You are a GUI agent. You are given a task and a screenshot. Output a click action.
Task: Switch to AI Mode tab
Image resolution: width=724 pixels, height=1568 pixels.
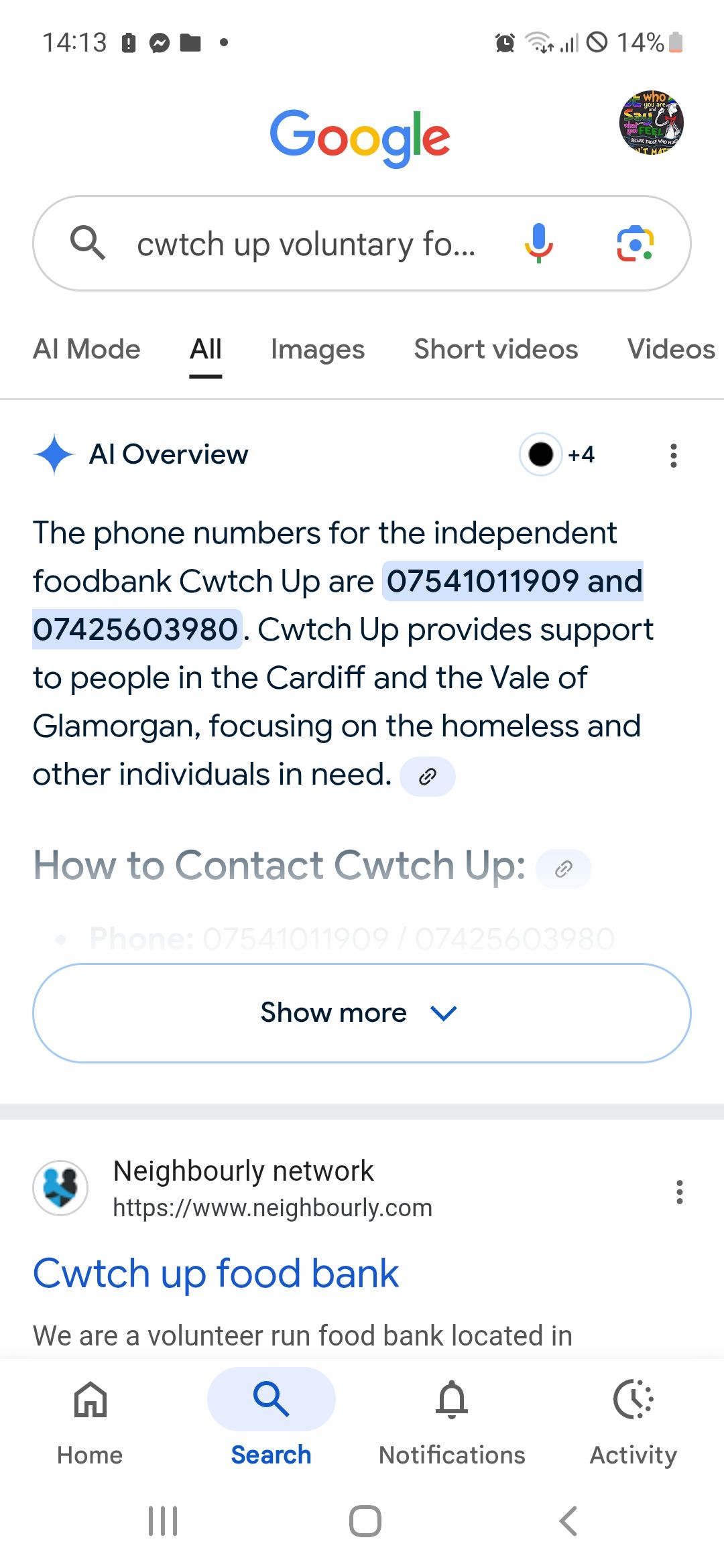point(86,349)
